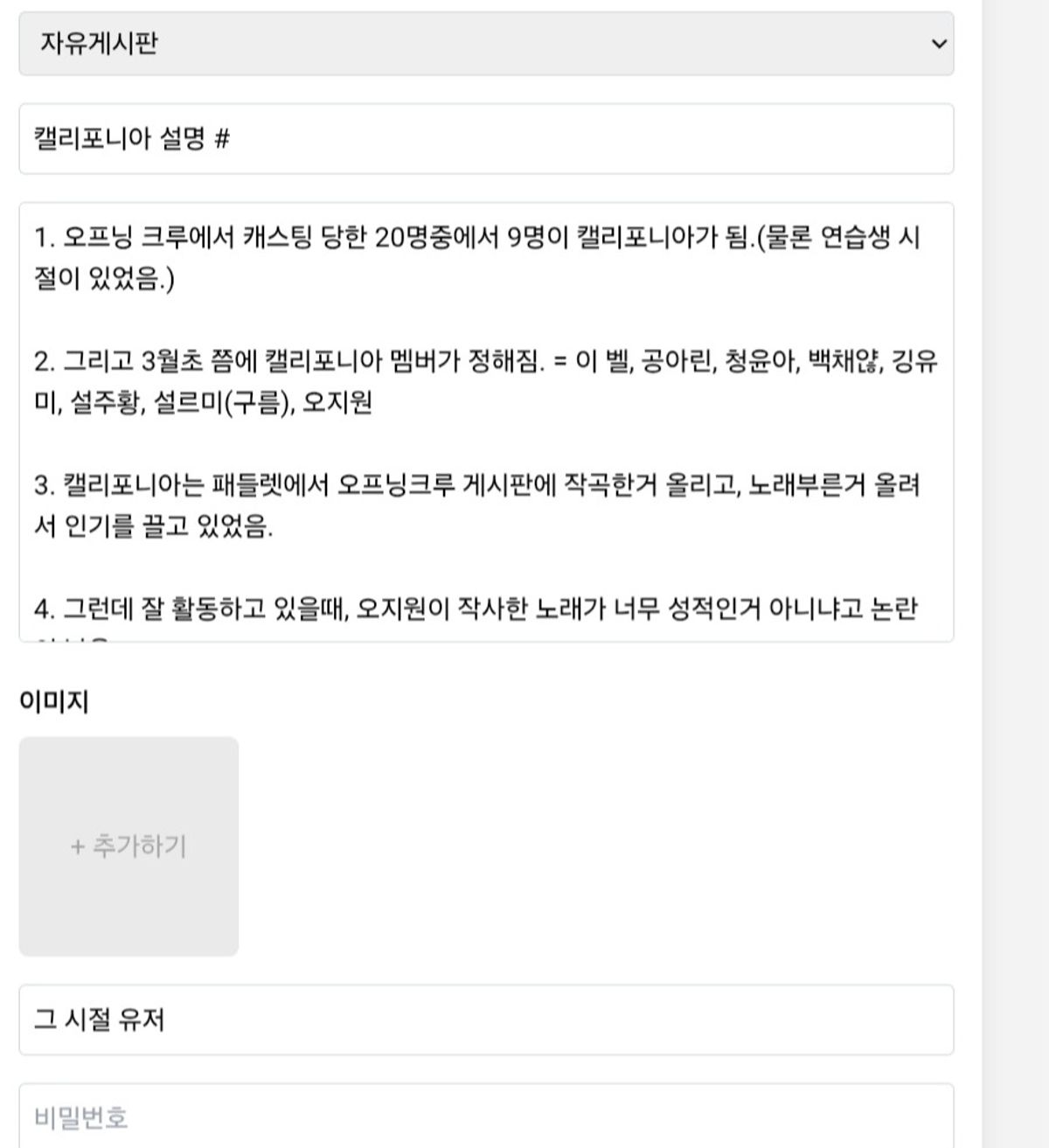This screenshot has height=1148, width=1049.
Task: Open the 자유게시판 board dropdown
Action: click(x=486, y=44)
